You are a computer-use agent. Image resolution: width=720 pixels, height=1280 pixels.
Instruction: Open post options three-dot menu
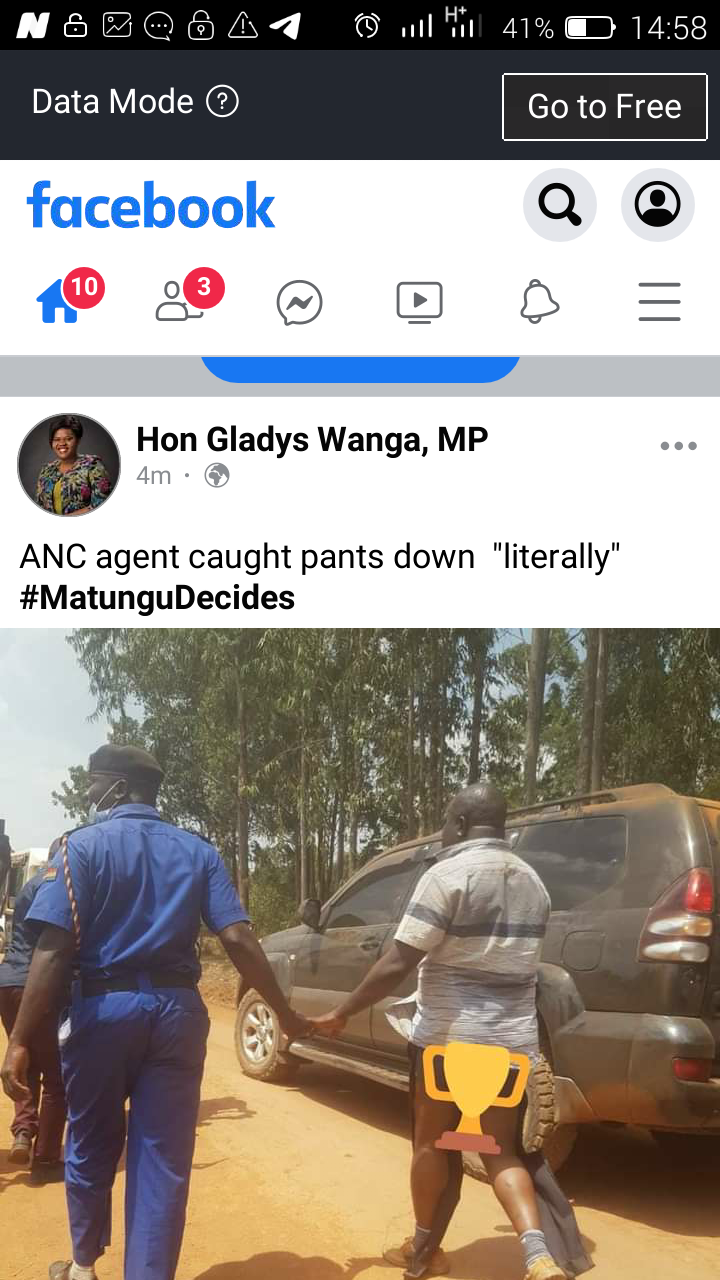click(678, 446)
